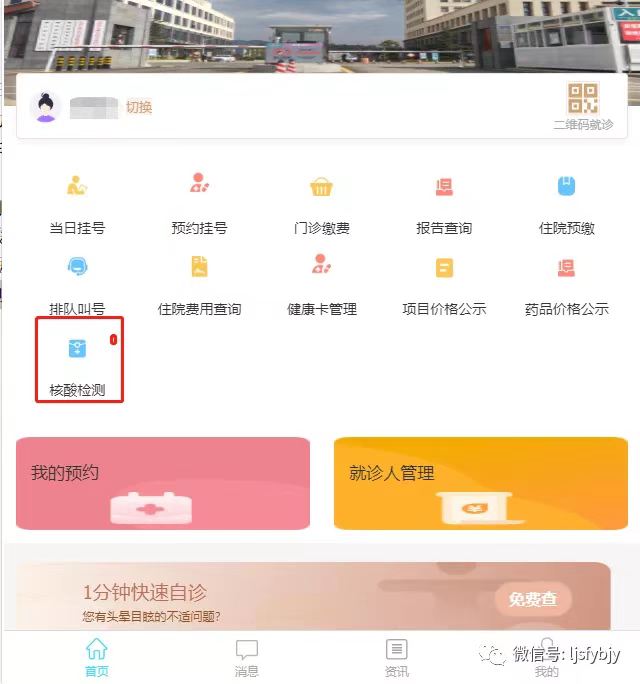640x684 pixels.
Task: Switch to the 资讯 tab
Action: 396,658
